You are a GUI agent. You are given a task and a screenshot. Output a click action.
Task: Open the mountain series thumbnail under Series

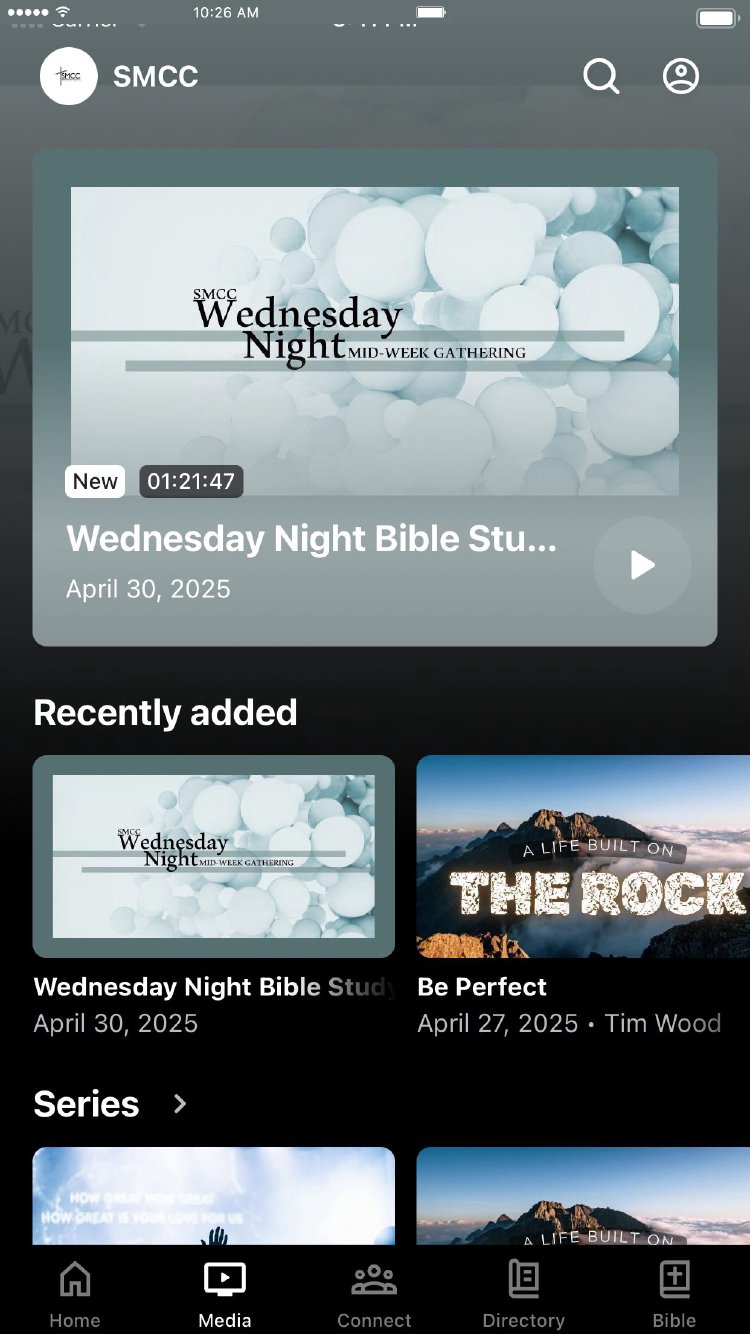click(x=583, y=1196)
